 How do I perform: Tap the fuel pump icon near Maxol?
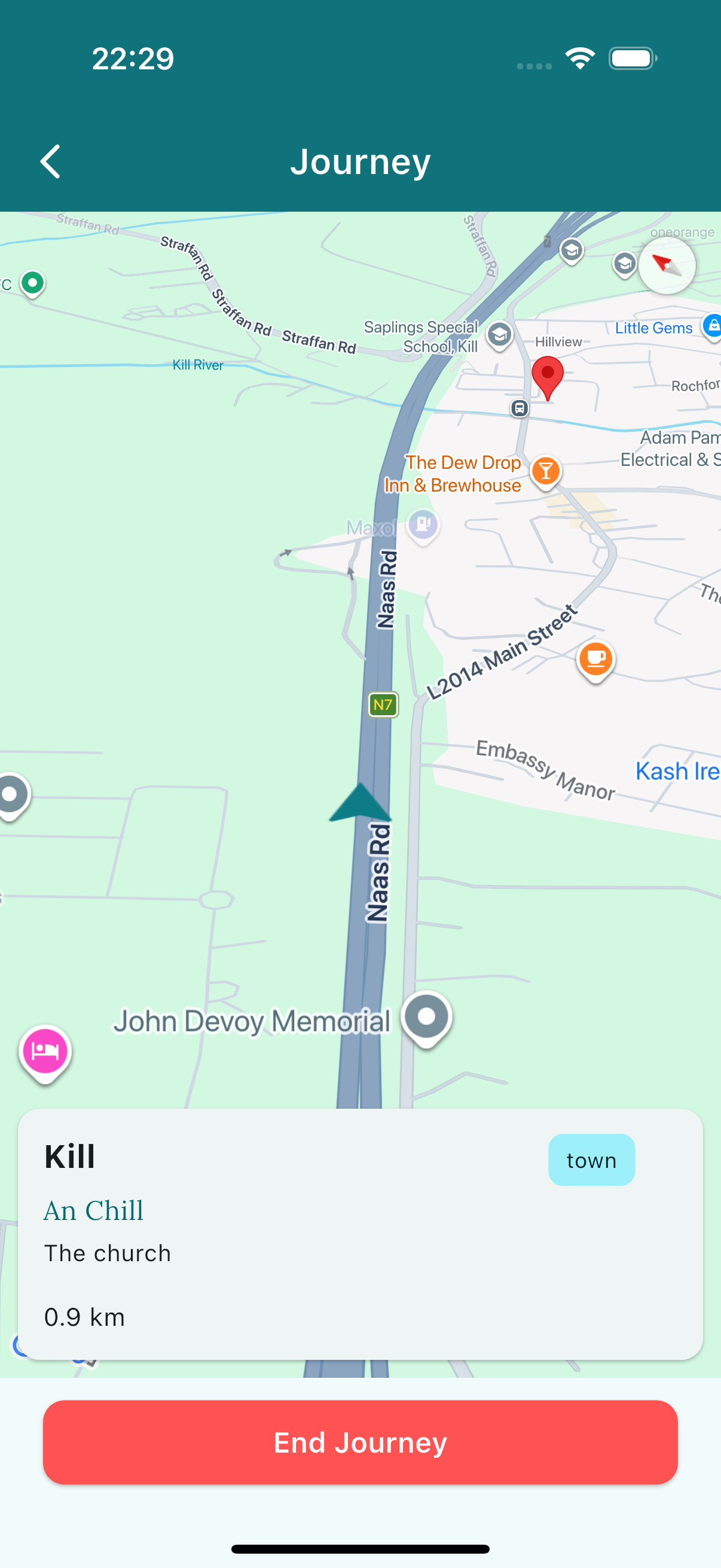(422, 526)
